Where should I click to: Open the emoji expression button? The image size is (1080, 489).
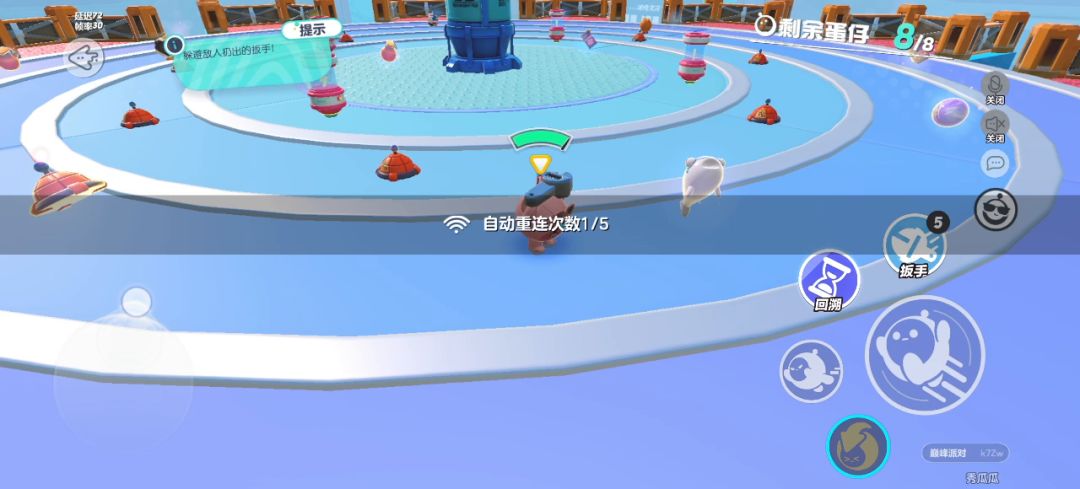pyautogui.click(x=996, y=209)
